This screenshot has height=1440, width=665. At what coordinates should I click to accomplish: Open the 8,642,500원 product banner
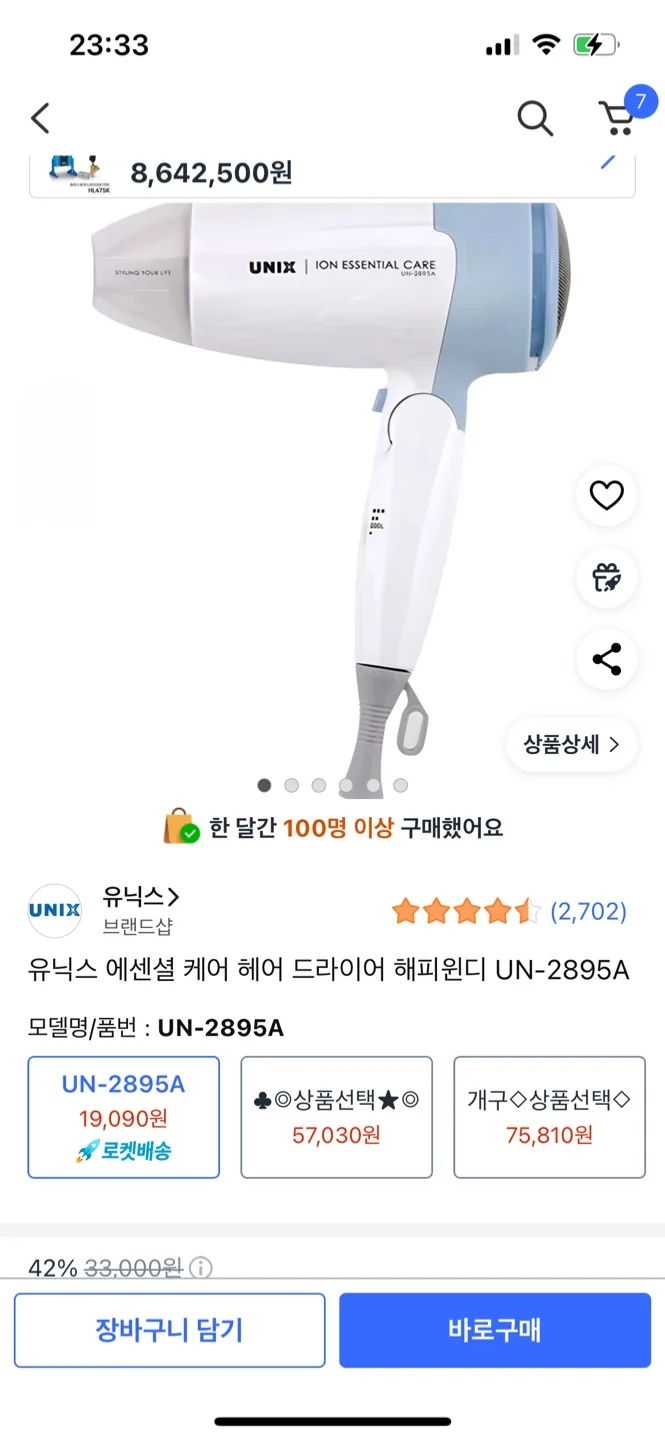click(x=330, y=173)
